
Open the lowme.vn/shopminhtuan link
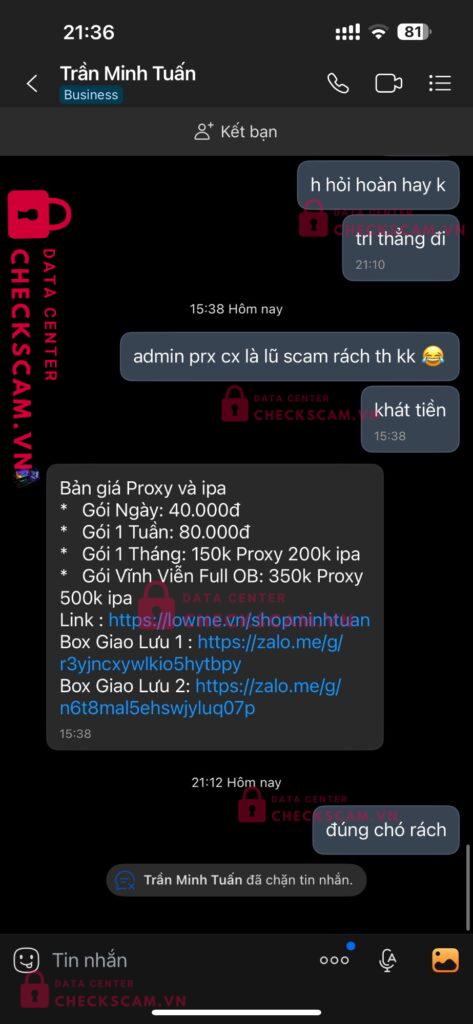click(239, 620)
